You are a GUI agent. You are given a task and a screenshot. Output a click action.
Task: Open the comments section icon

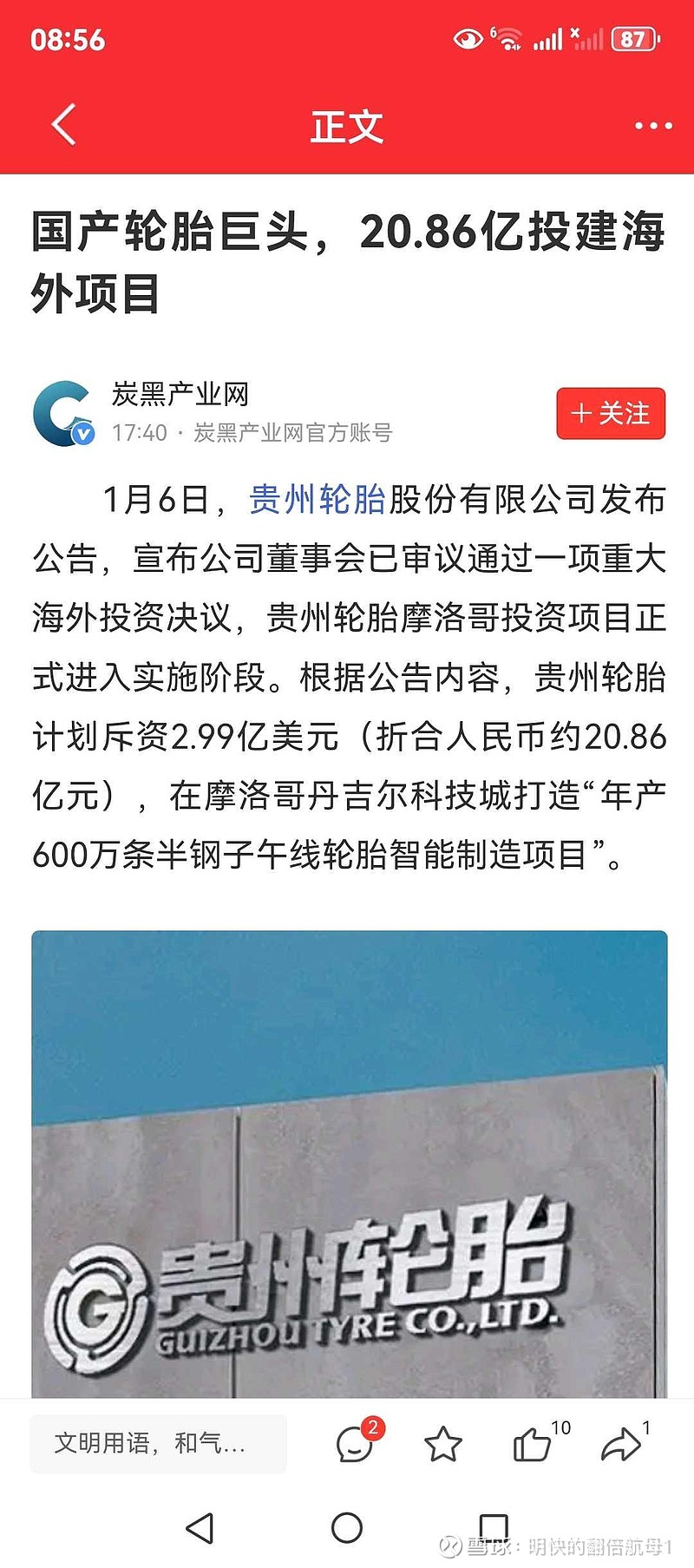pos(356,1447)
